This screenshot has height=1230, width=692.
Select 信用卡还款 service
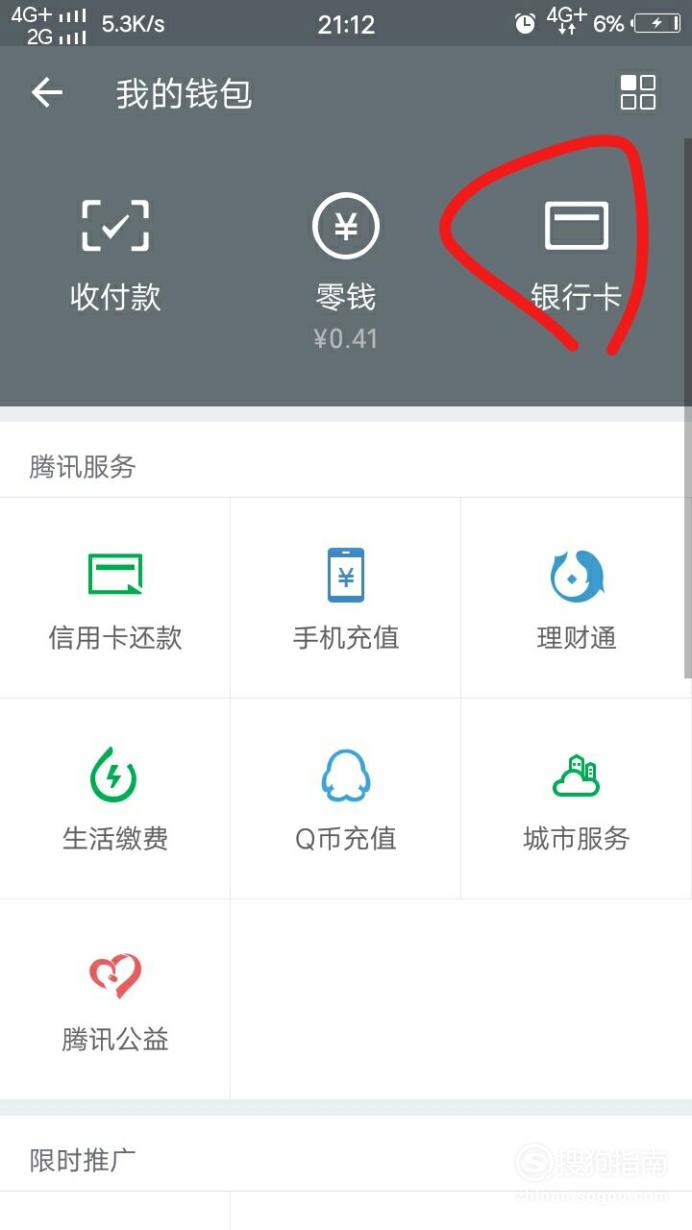115,598
